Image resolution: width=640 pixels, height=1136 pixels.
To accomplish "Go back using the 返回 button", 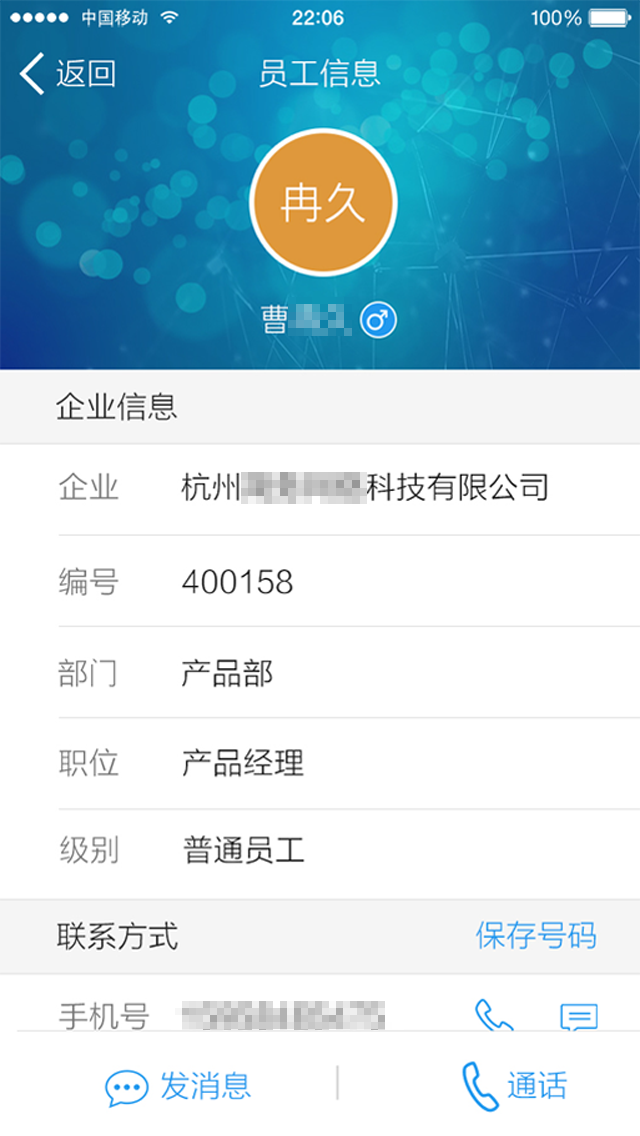I will pos(68,74).
